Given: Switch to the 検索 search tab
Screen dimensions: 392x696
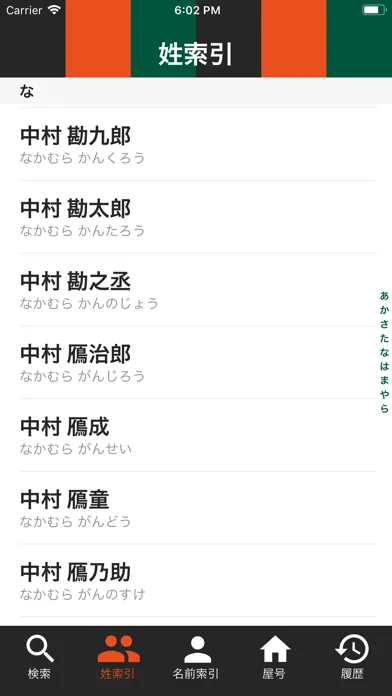Looking at the screenshot, I should pyautogui.click(x=39, y=657).
